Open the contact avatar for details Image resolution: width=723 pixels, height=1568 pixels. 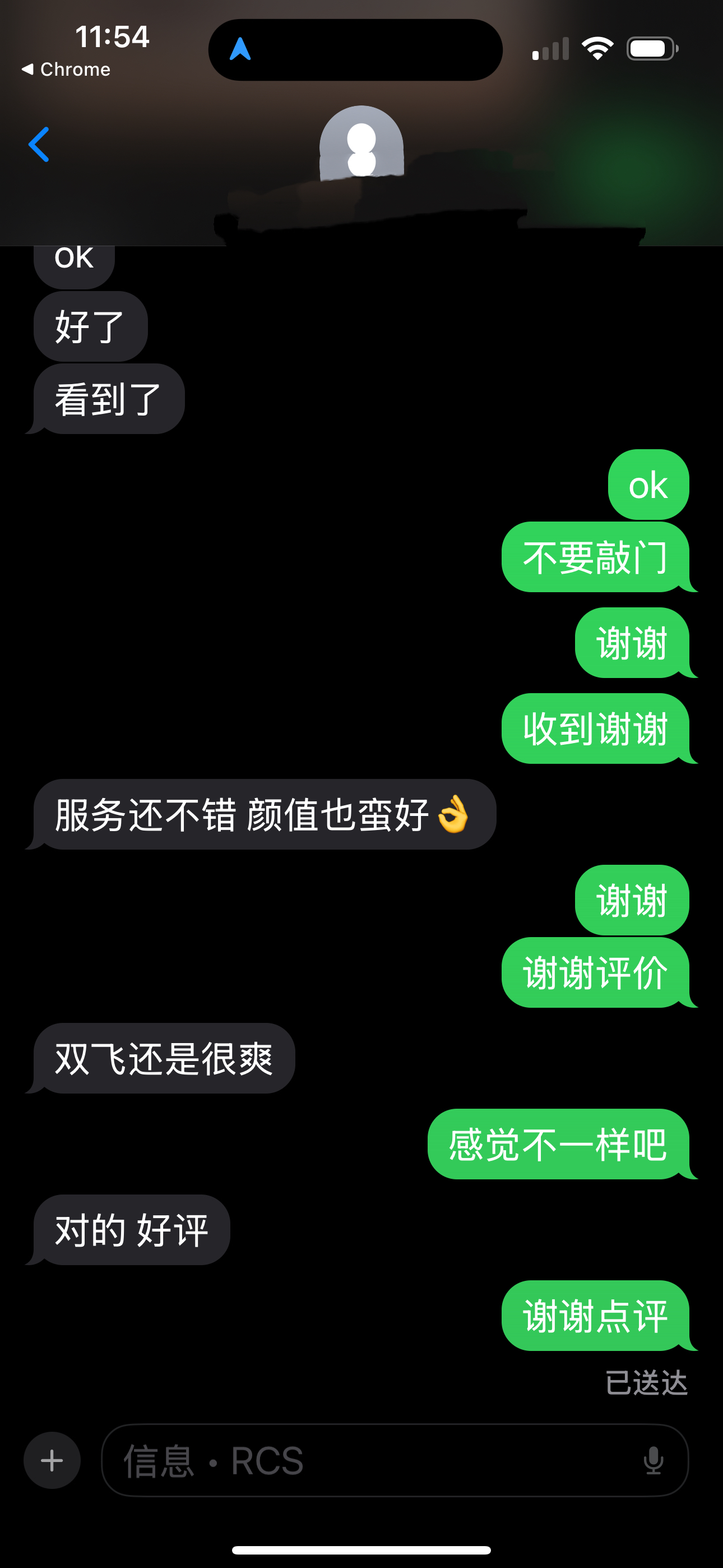361,144
